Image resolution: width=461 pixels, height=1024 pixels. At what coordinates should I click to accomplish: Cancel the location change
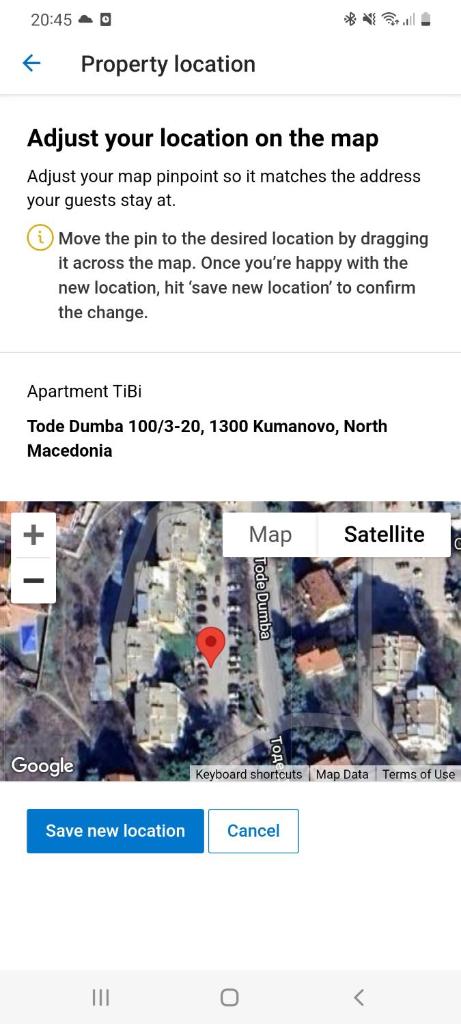pyautogui.click(x=253, y=831)
